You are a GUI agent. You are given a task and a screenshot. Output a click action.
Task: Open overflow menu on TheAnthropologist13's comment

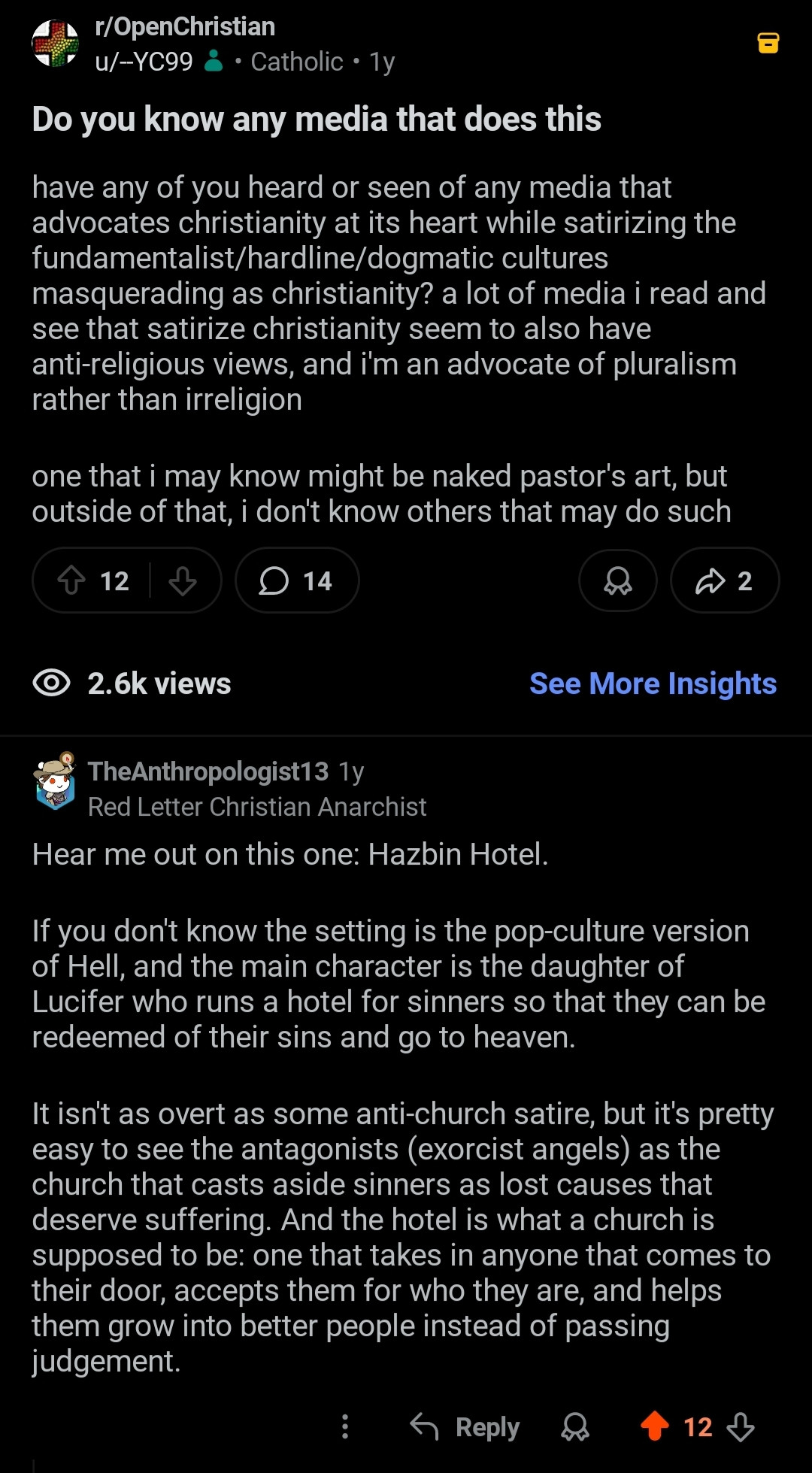coord(345,1426)
